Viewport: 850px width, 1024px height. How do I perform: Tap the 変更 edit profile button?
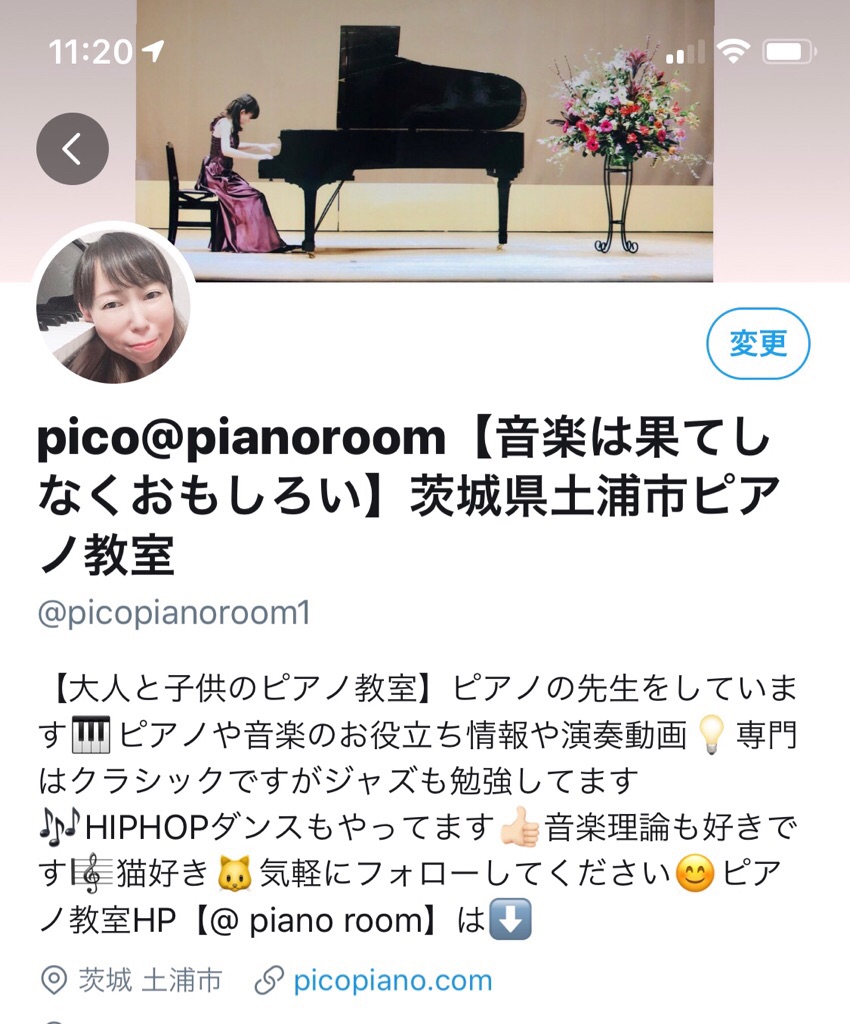pos(758,344)
